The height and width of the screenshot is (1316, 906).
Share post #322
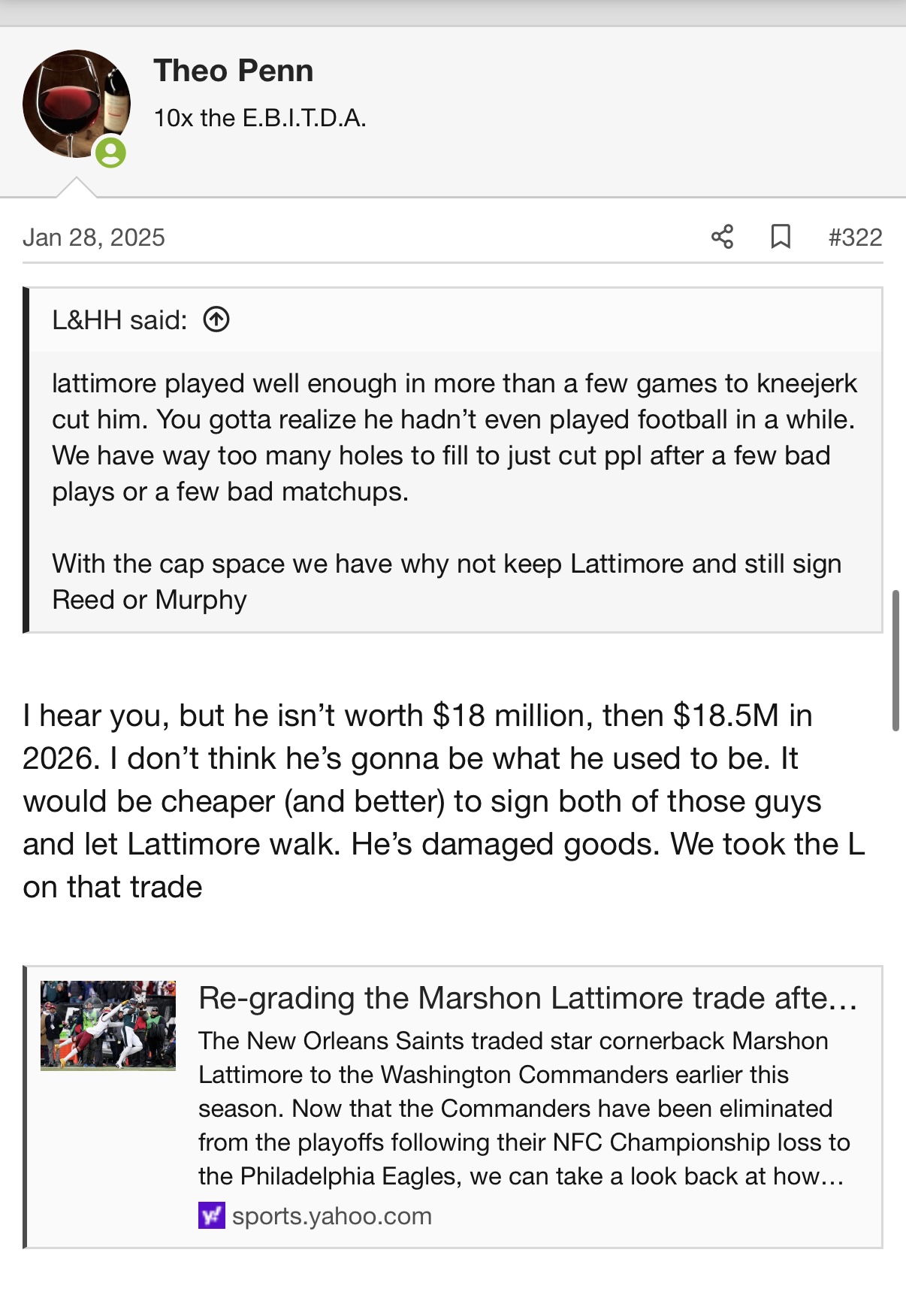[x=722, y=237]
